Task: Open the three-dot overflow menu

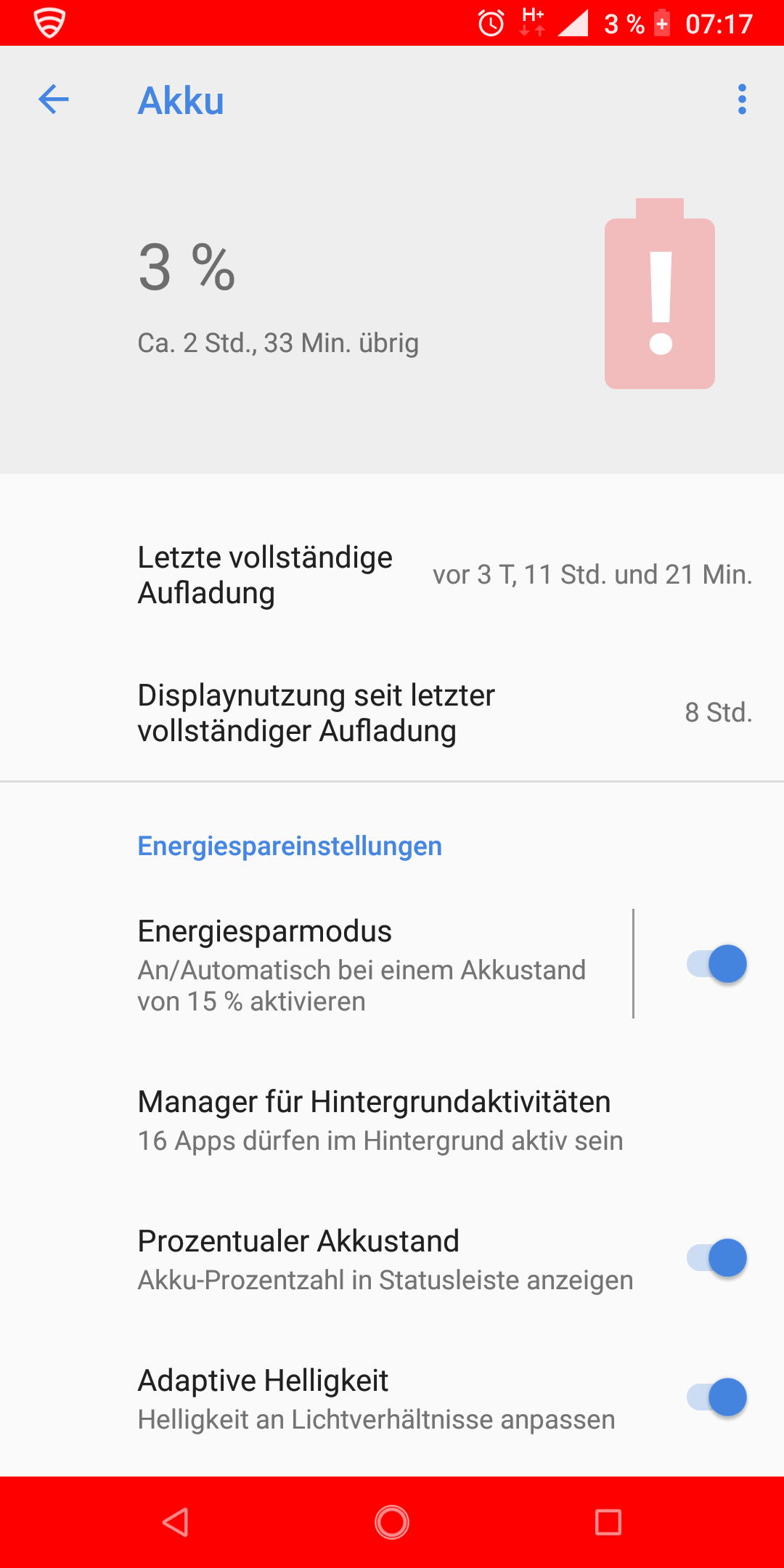Action: pos(741,99)
